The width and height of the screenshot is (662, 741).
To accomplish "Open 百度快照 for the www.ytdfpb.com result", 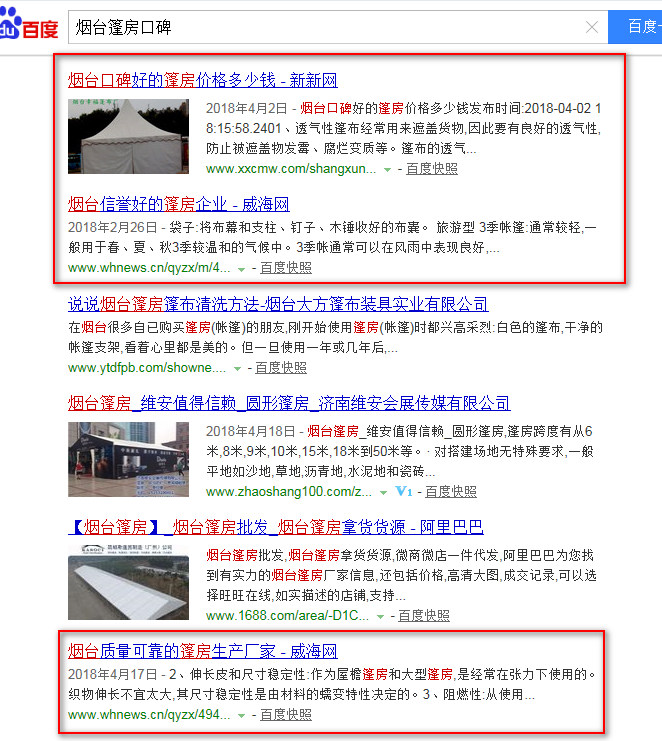I will [x=281, y=368].
